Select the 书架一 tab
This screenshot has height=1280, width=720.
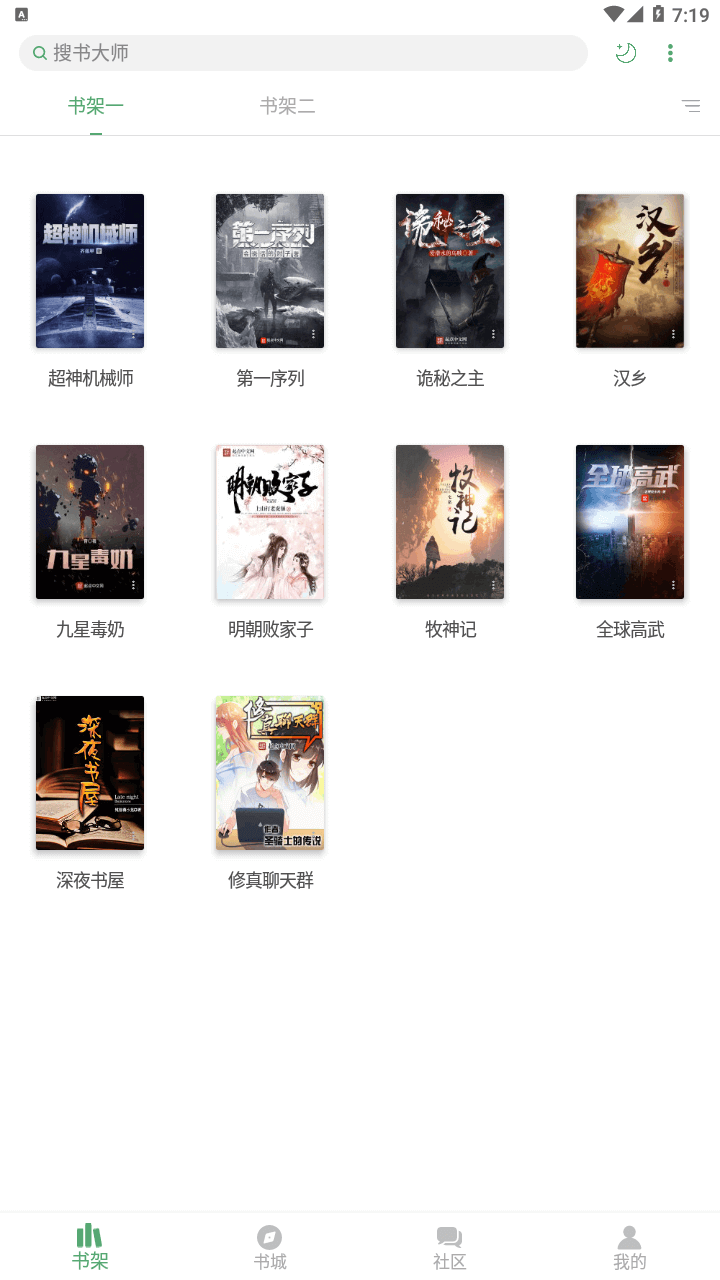tap(96, 106)
